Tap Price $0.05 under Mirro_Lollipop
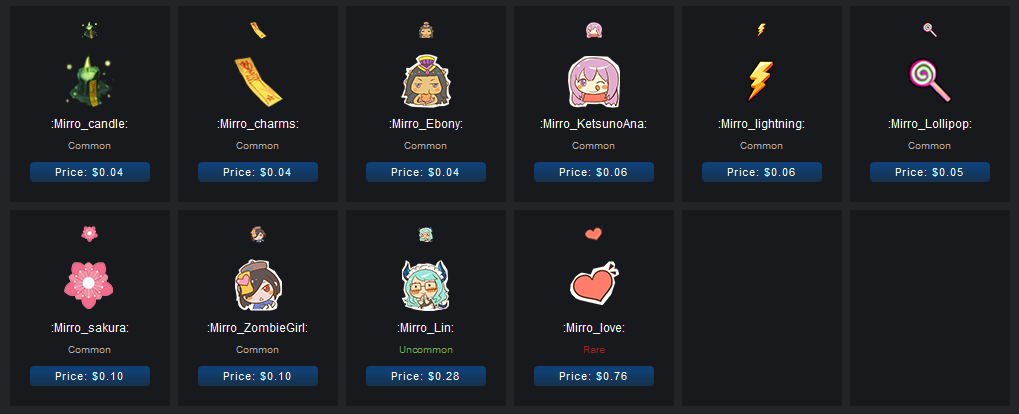1019x414 pixels. pos(930,172)
